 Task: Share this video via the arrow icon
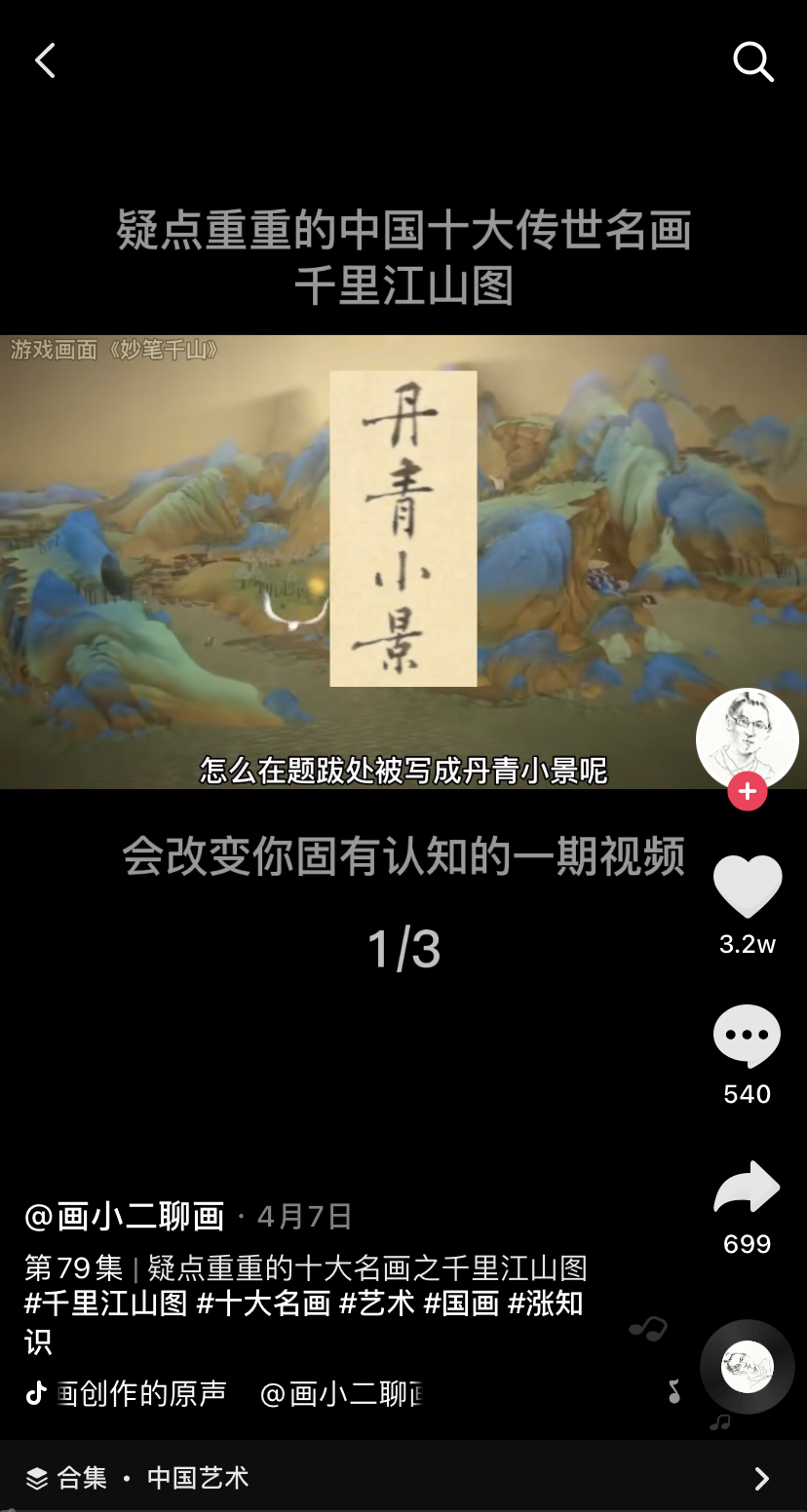pyautogui.click(x=748, y=1188)
